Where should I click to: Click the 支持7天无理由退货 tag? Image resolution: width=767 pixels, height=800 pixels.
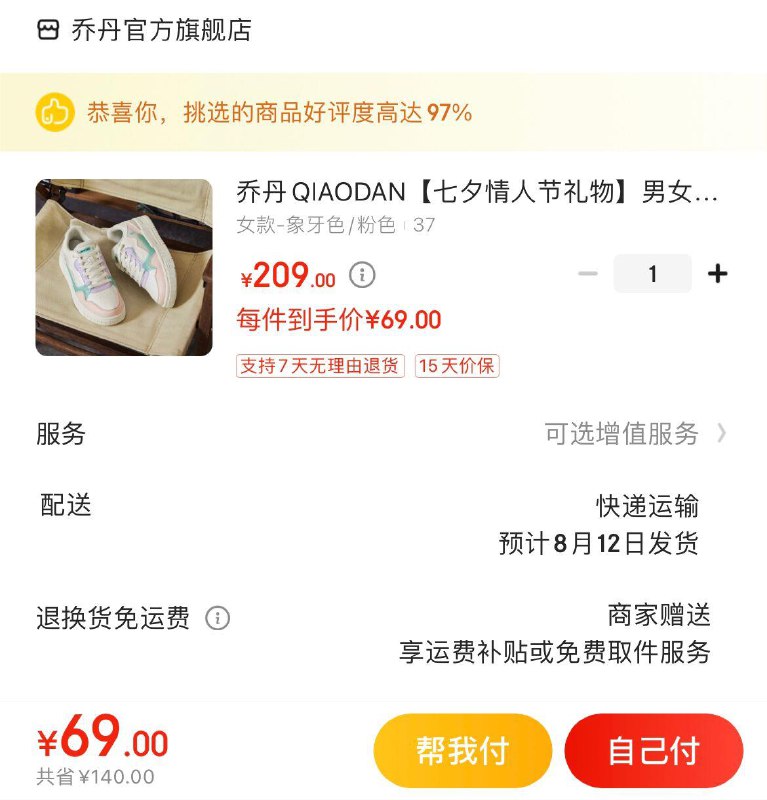pyautogui.click(x=317, y=367)
